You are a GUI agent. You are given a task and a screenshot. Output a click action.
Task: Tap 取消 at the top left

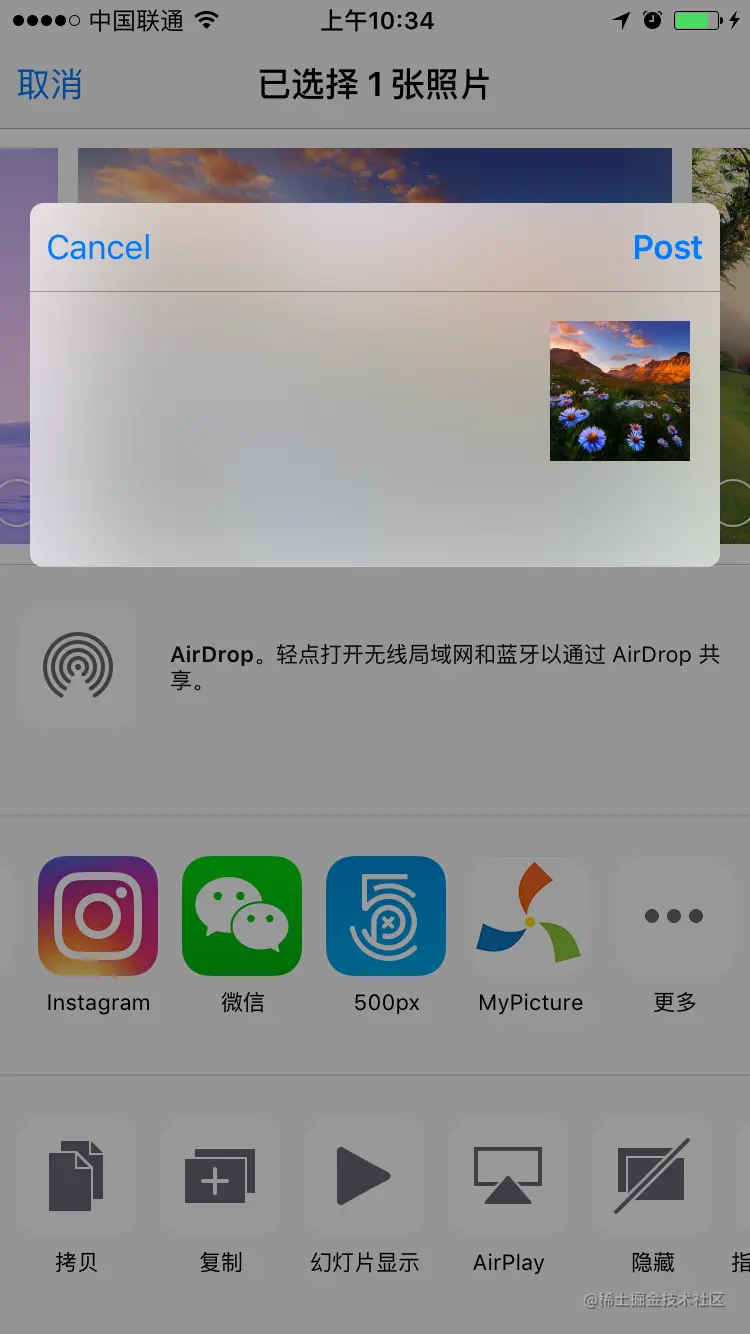pos(49,85)
